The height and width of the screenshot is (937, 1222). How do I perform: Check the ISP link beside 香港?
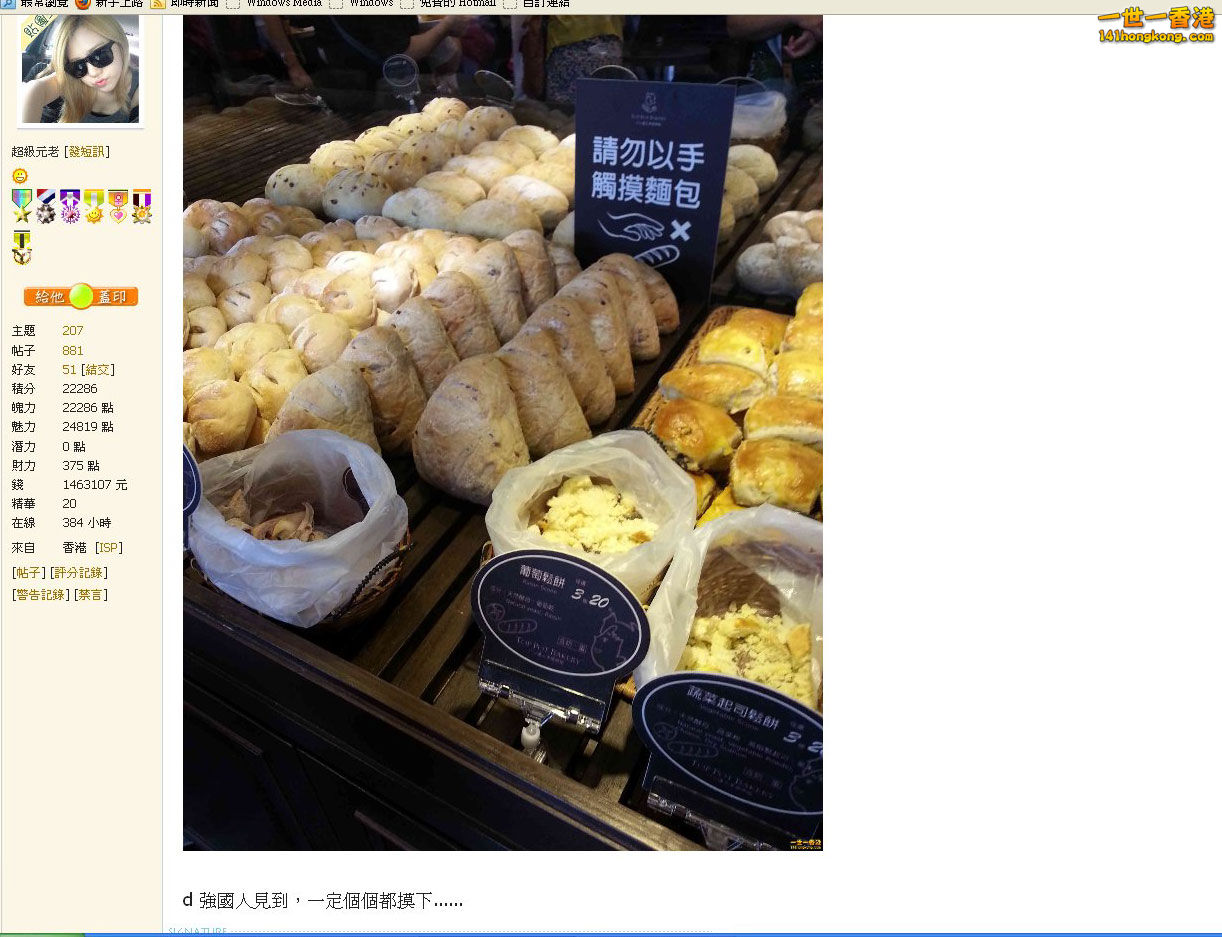pos(108,548)
